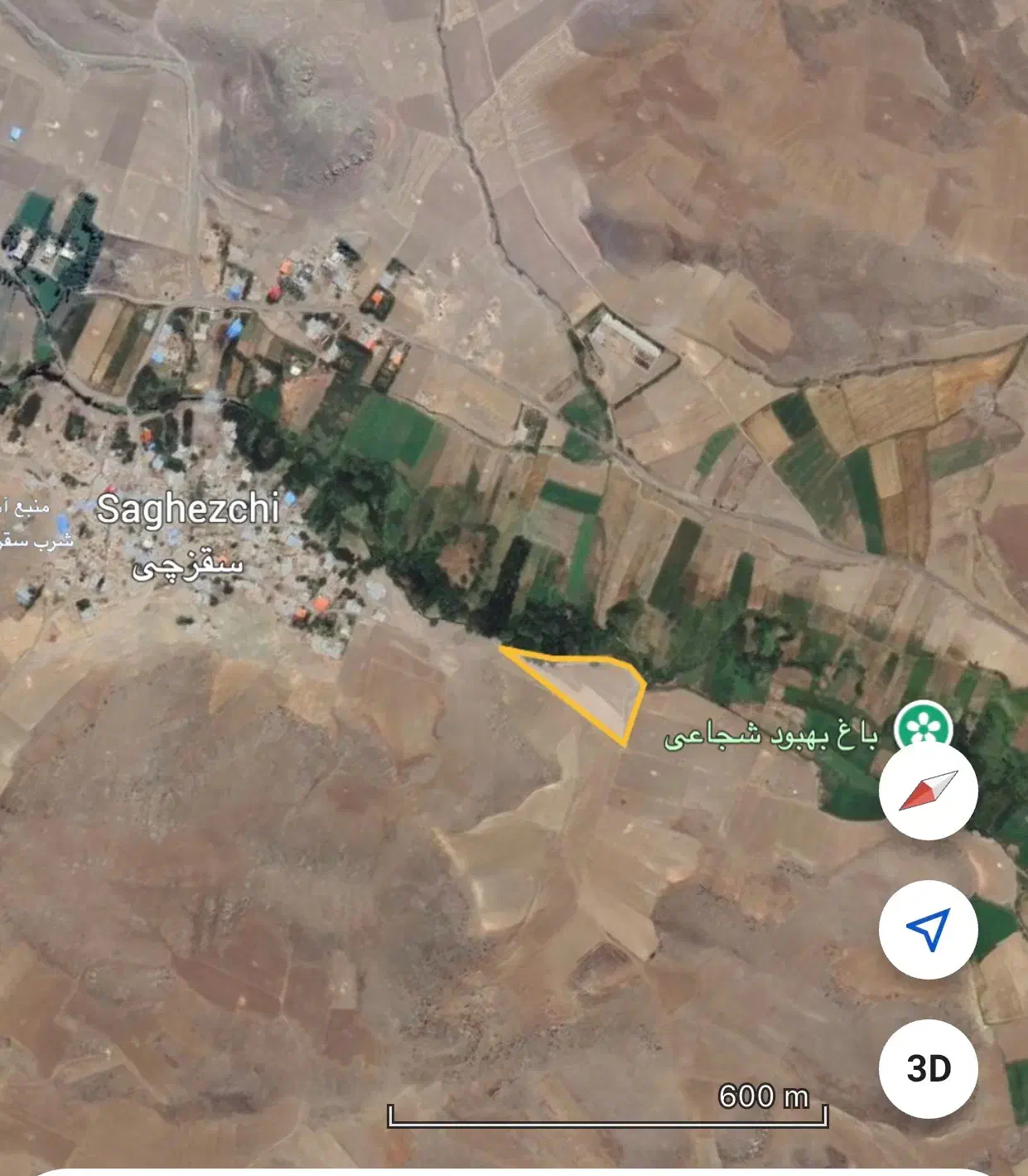
Task: Switch the map to 3D view
Action: pos(928,1068)
